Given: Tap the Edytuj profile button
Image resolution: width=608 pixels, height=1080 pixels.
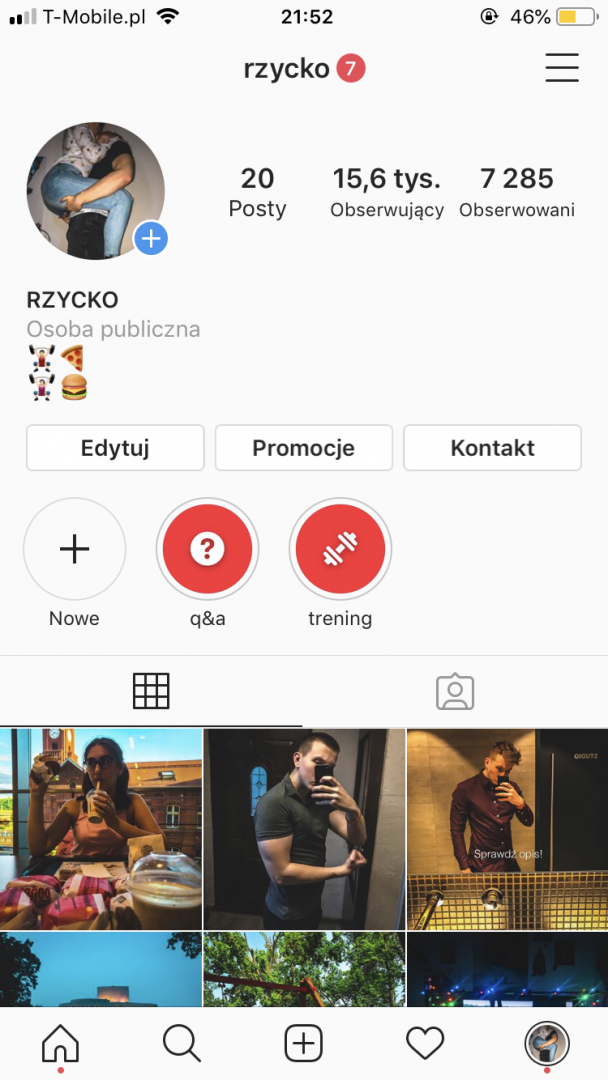Looking at the screenshot, I should (x=115, y=448).
